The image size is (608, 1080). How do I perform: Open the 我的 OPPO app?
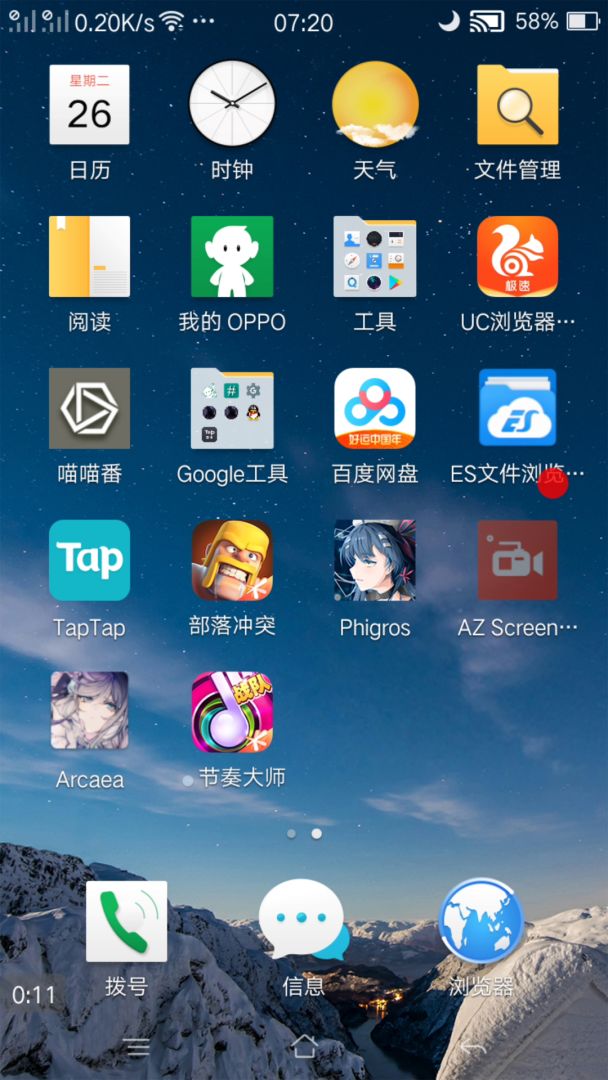coord(232,257)
